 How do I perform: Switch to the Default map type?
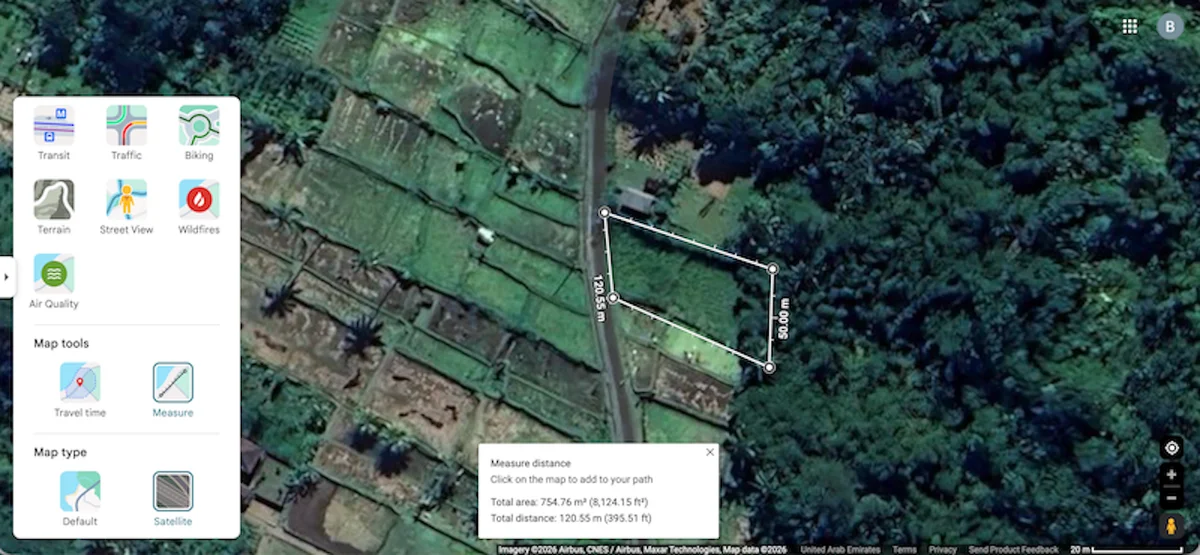(x=80, y=492)
